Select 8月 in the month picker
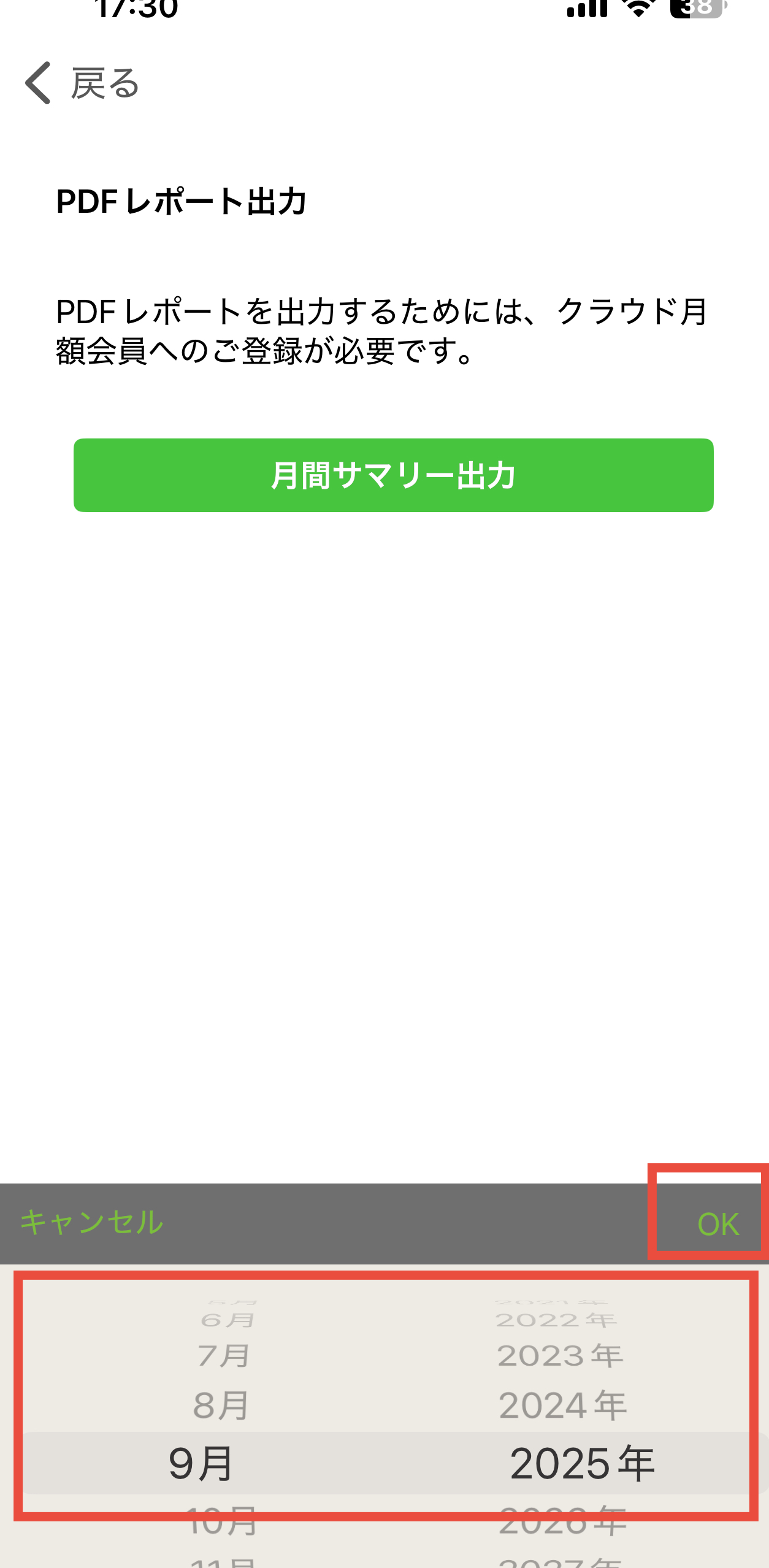The height and width of the screenshot is (1568, 769). tap(221, 1405)
